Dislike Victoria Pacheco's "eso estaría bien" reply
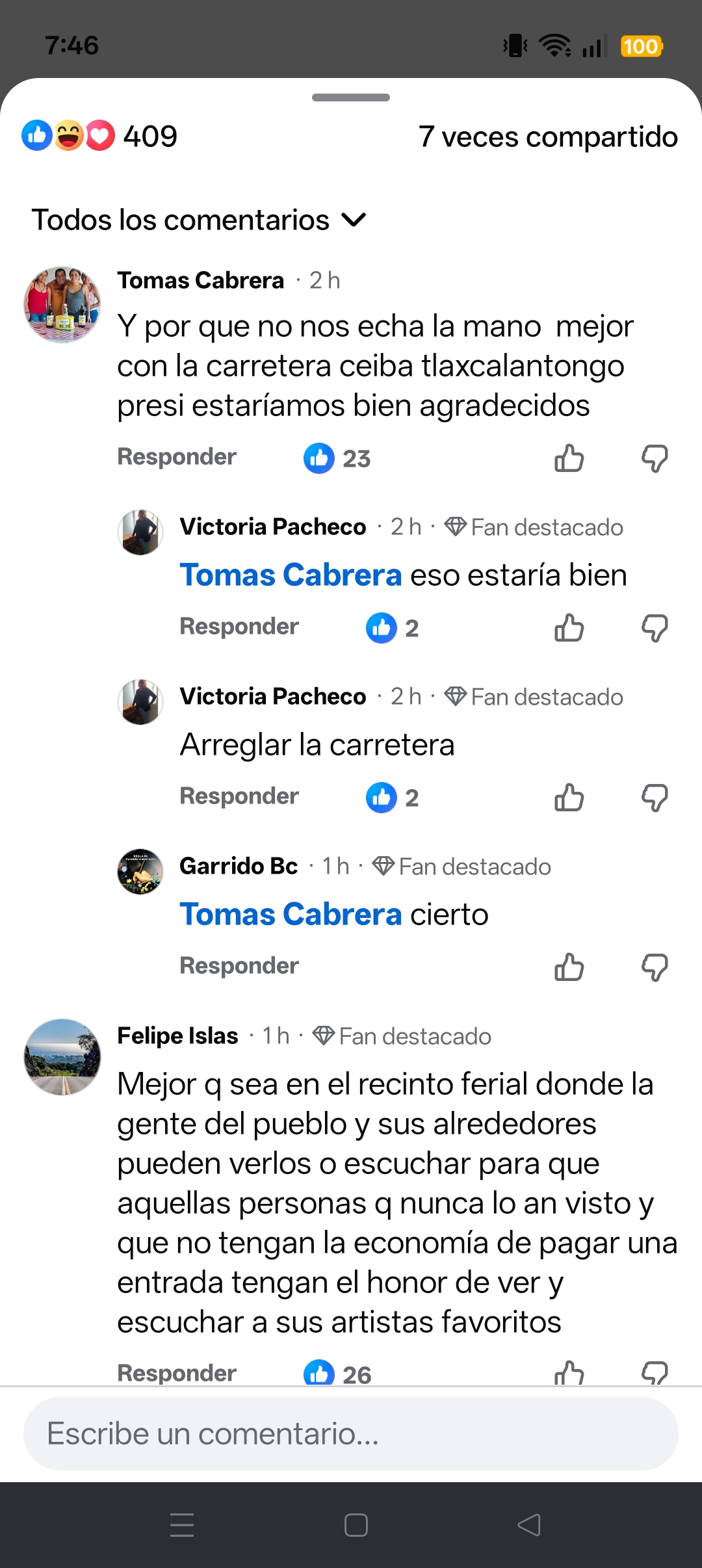The width and height of the screenshot is (702, 1568). [654, 628]
